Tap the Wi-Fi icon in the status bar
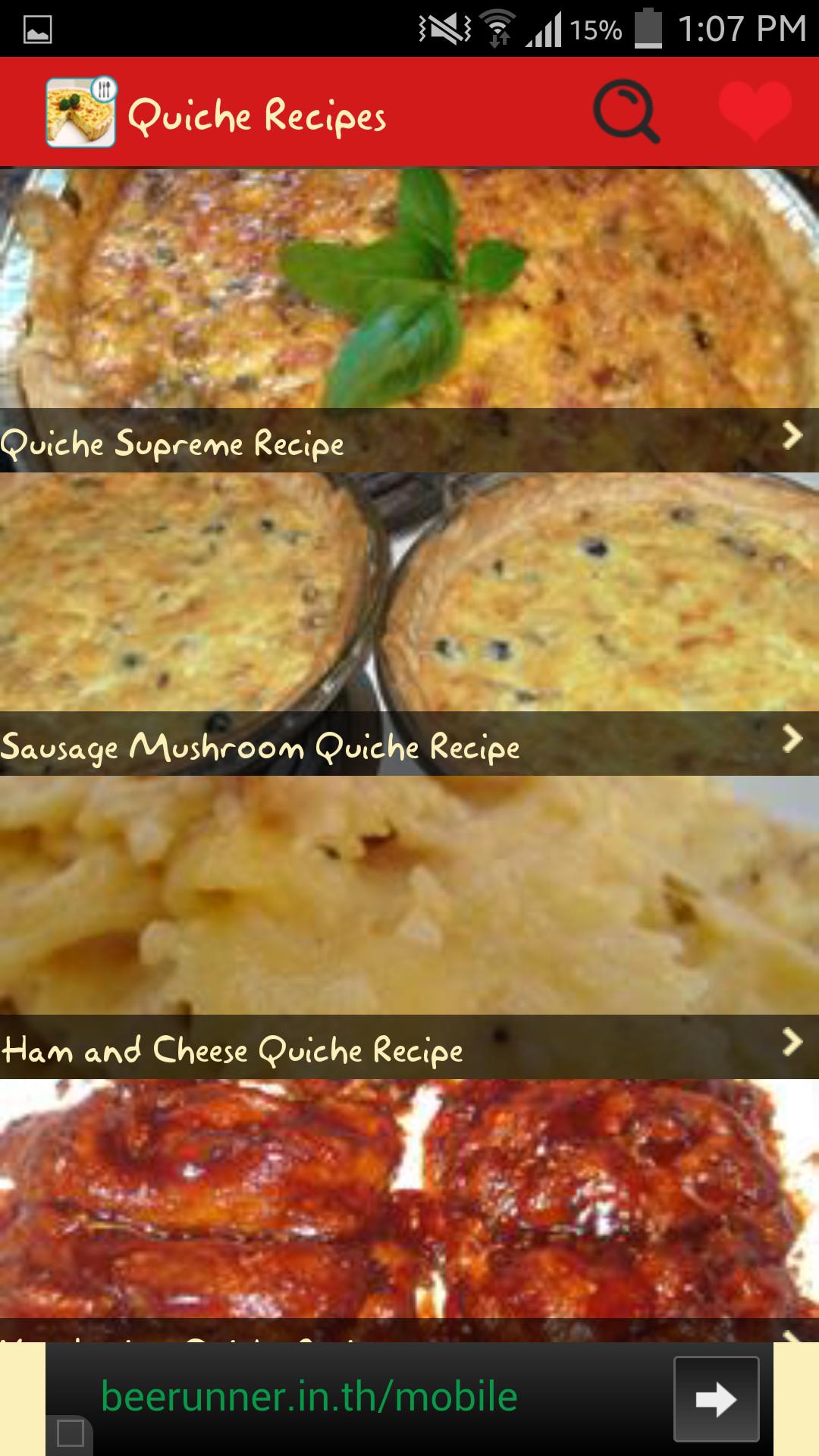The image size is (819, 1456). [x=498, y=25]
